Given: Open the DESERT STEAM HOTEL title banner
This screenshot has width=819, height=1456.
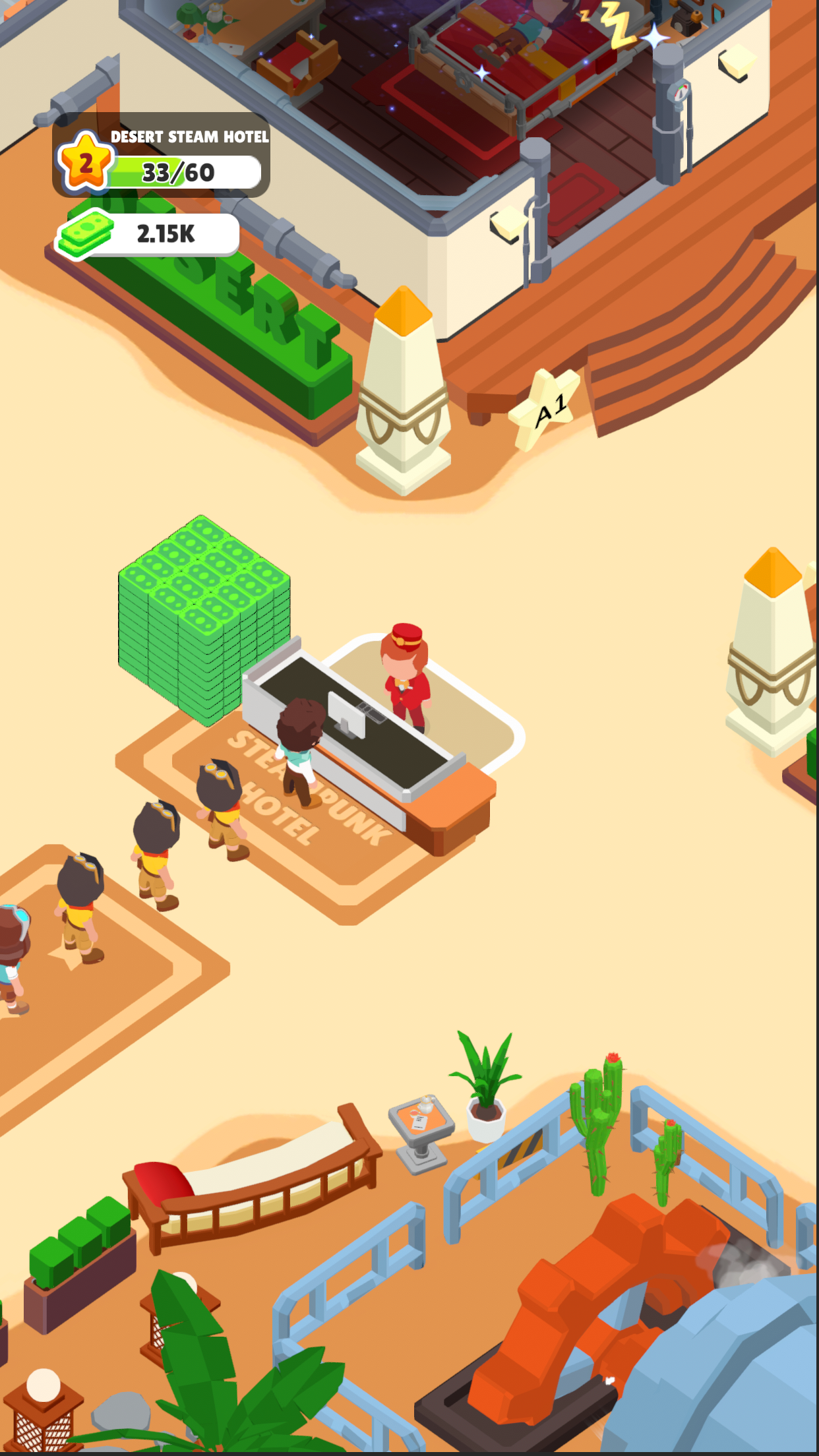Looking at the screenshot, I should click(189, 138).
